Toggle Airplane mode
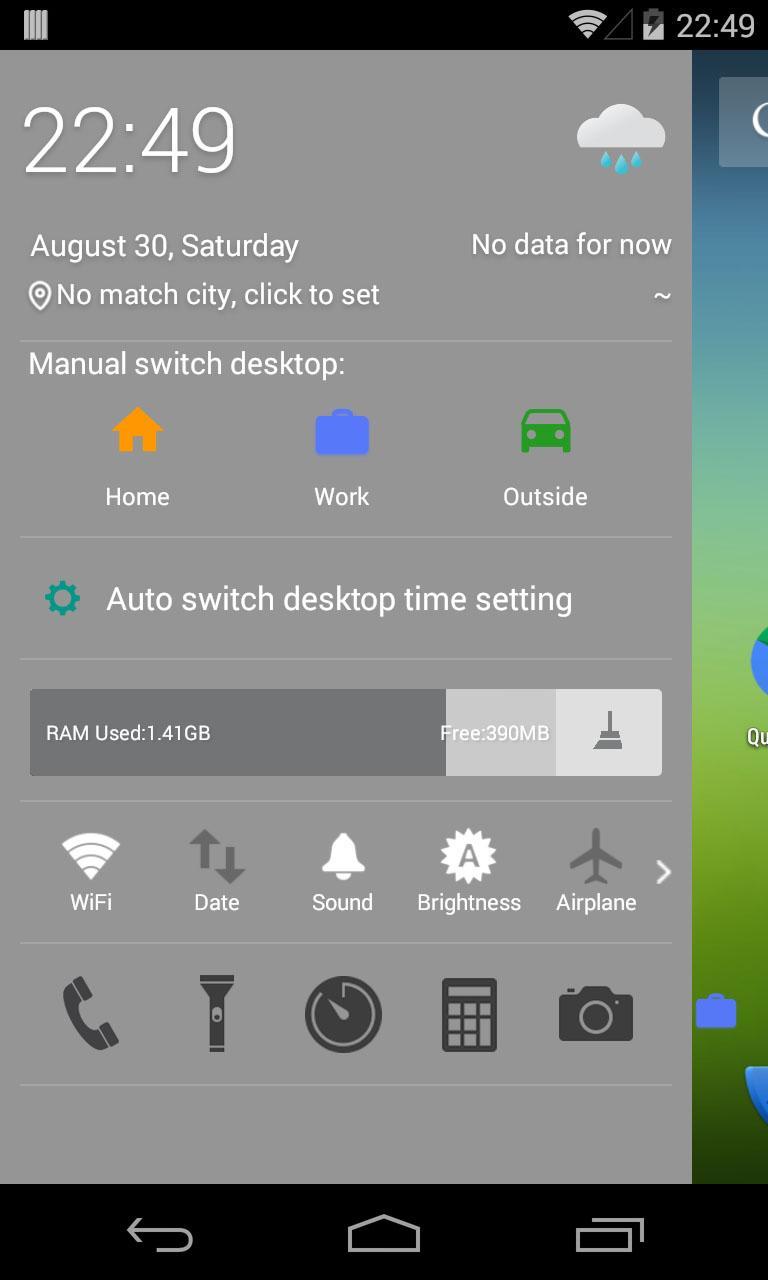The width and height of the screenshot is (768, 1280). click(596, 870)
